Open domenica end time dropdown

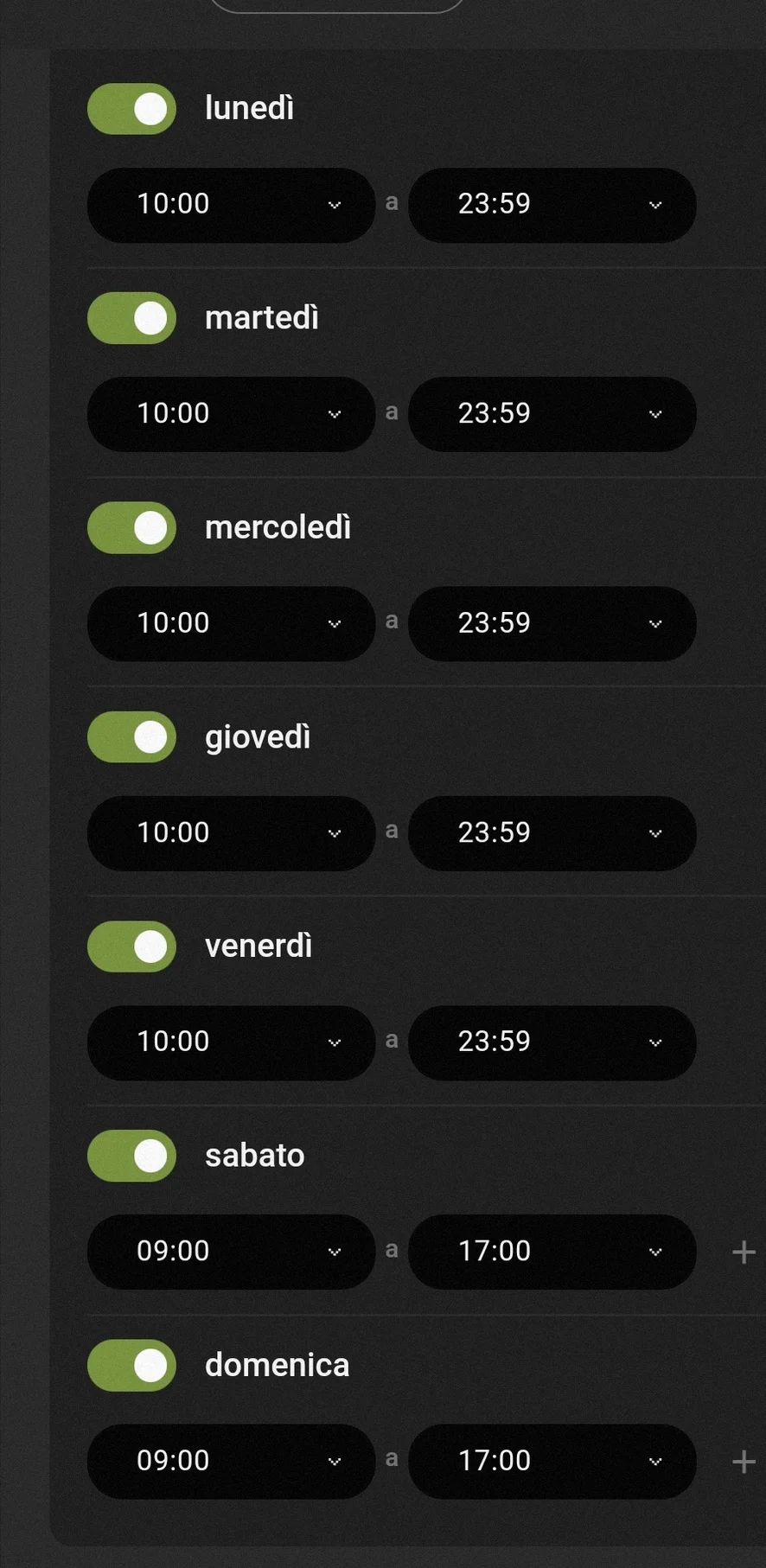(552, 1462)
